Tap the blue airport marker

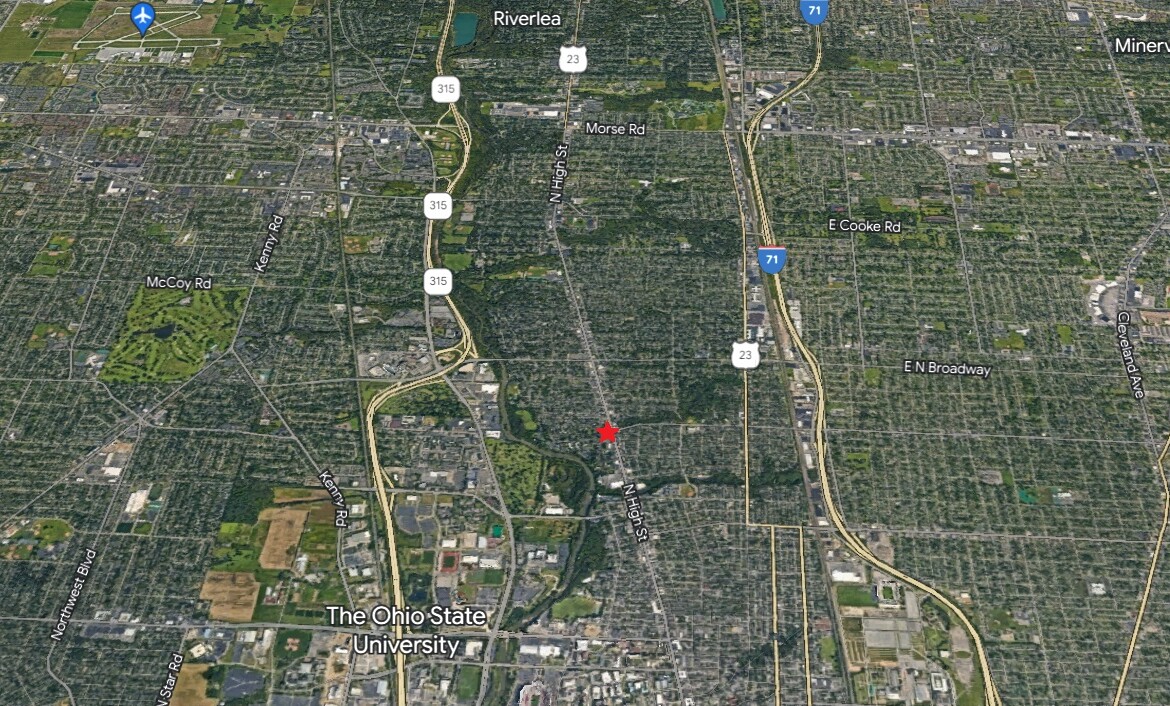[x=143, y=17]
